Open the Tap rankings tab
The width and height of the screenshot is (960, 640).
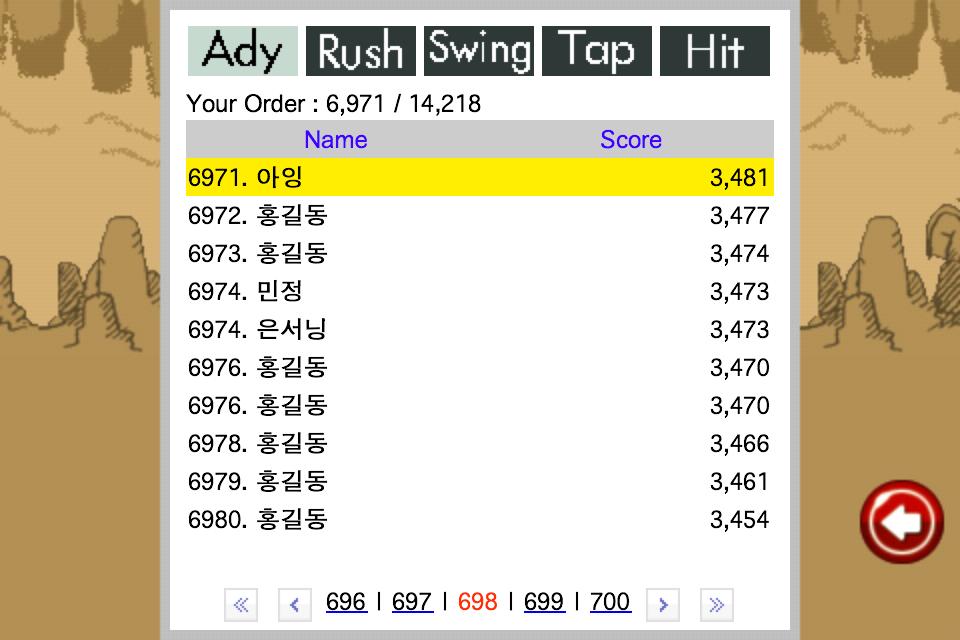tap(596, 51)
